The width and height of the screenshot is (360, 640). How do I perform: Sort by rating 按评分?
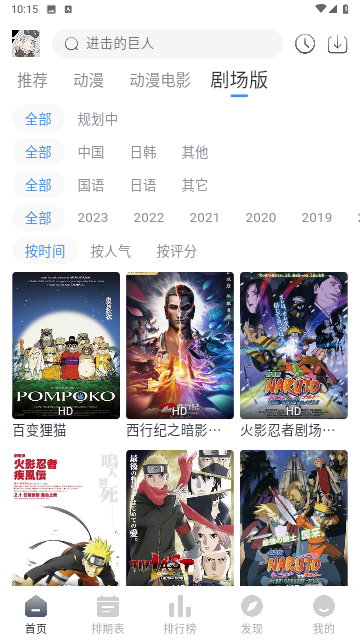177,251
